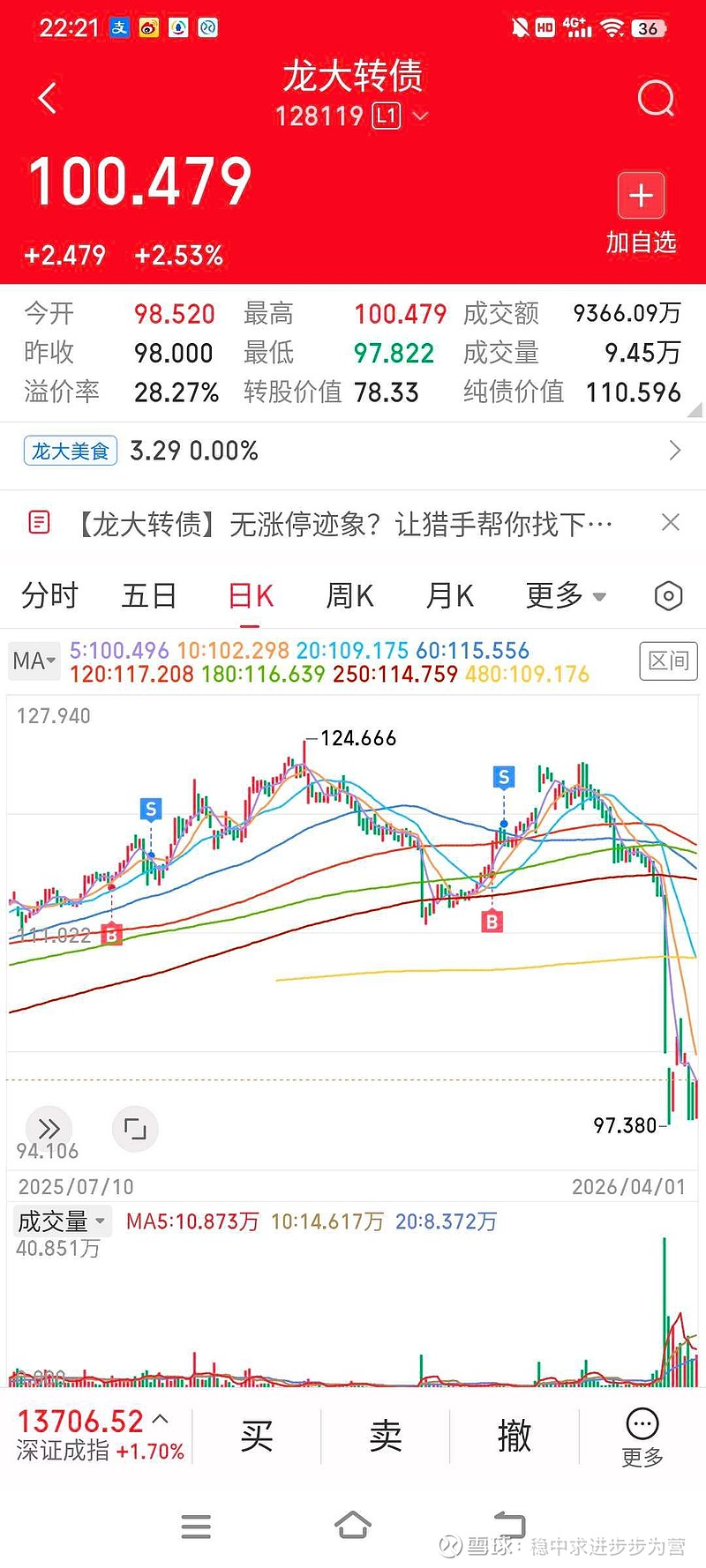The width and height of the screenshot is (706, 1568).
Task: Open chart settings via the target icon
Action: click(668, 596)
